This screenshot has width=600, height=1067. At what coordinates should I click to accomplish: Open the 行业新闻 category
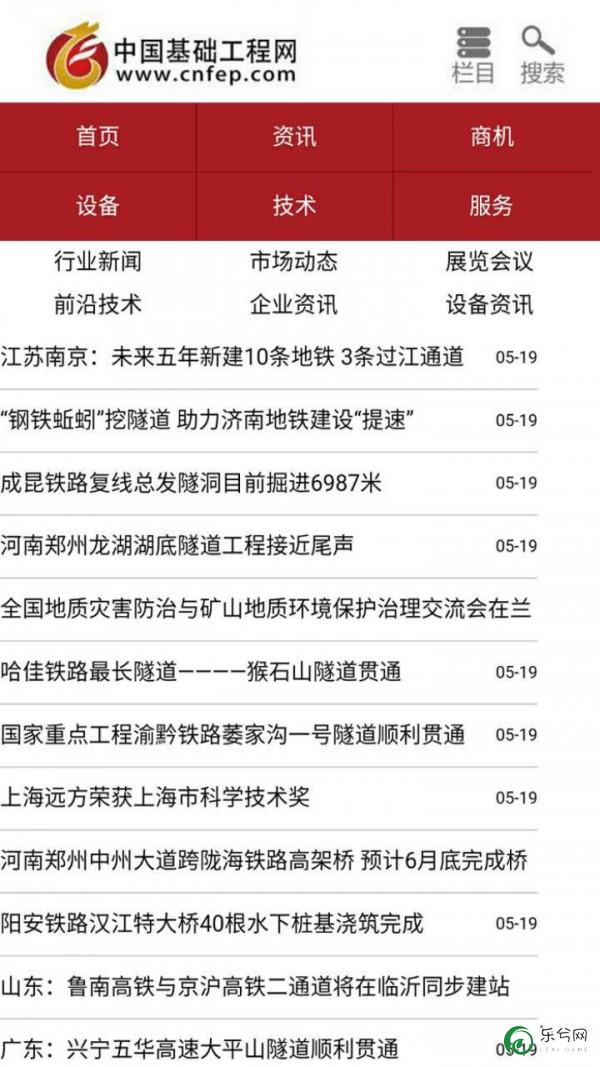coord(98,261)
